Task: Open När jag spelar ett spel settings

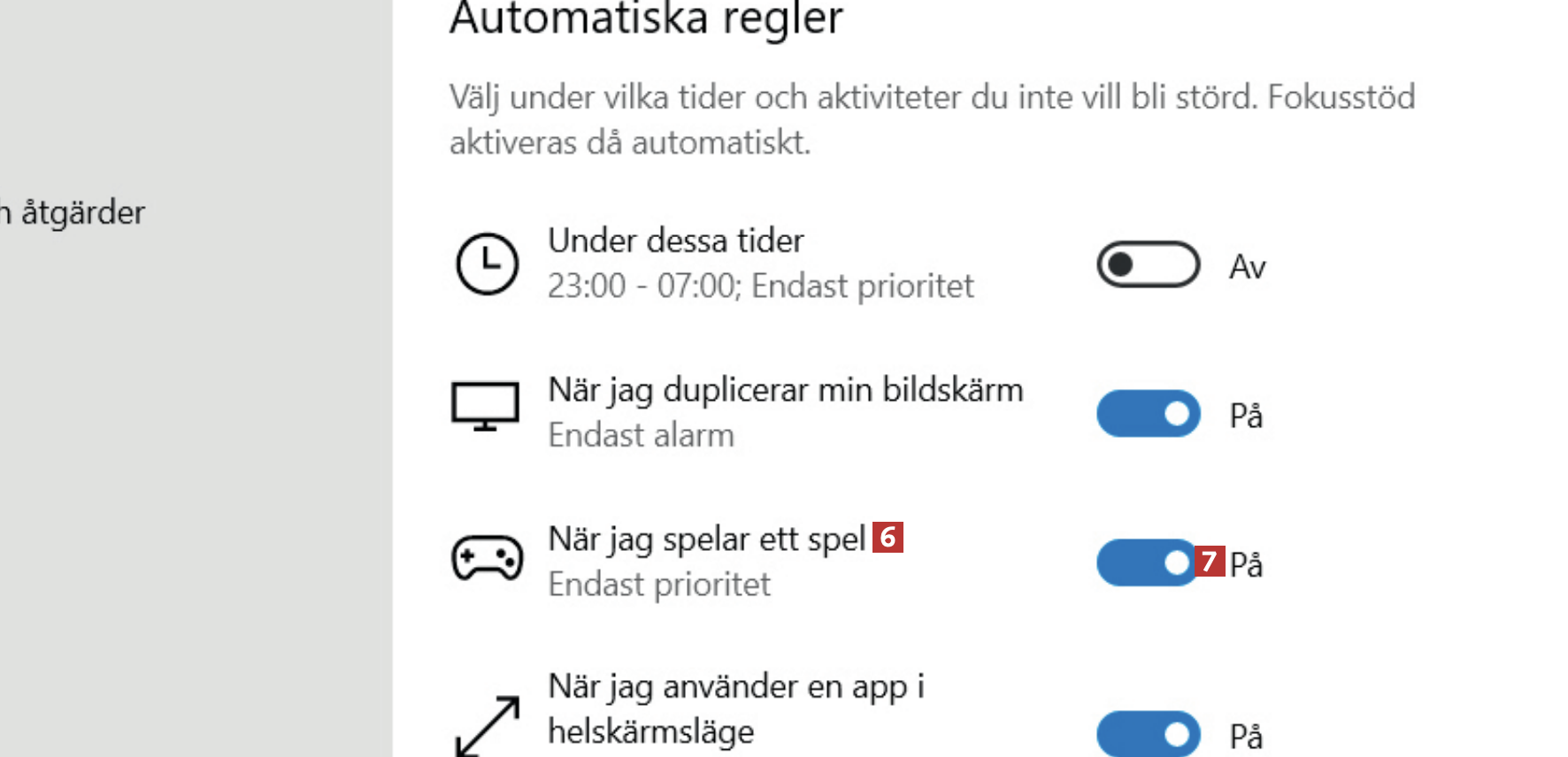Action: click(706, 539)
